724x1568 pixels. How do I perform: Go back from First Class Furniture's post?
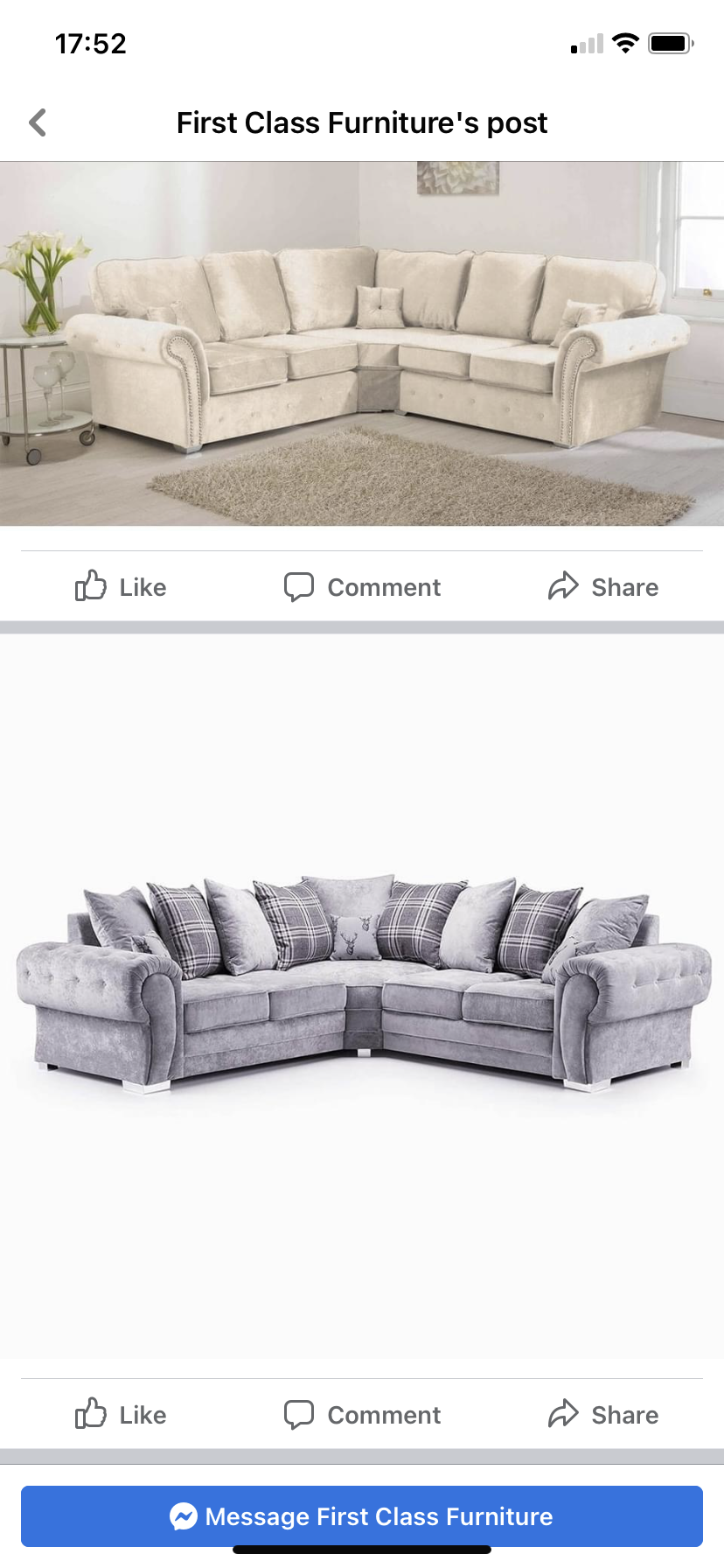(x=38, y=122)
